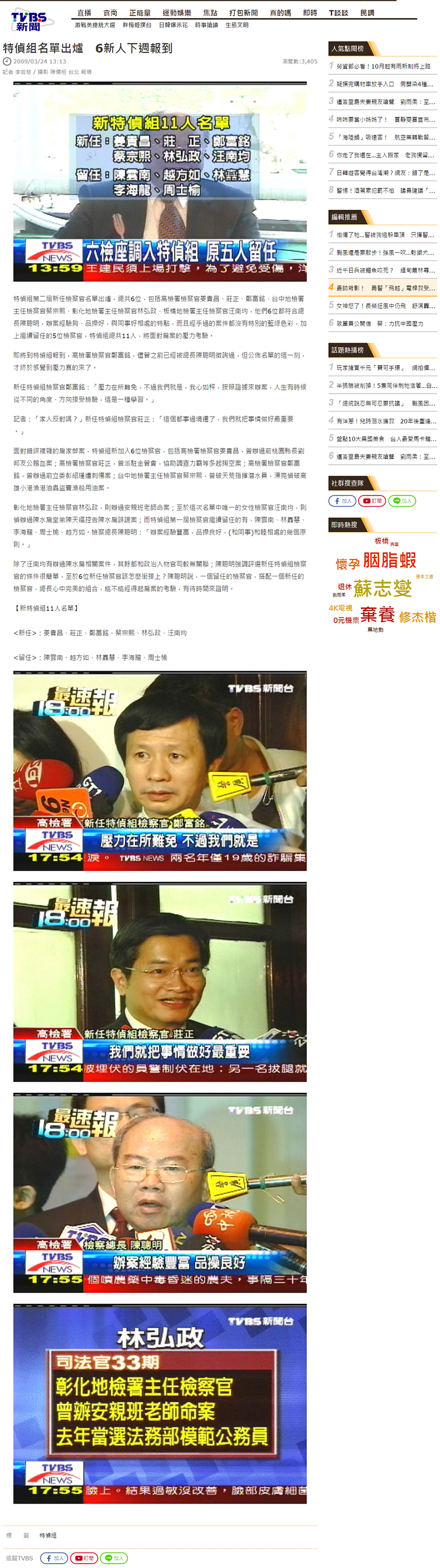The height and width of the screenshot is (1568, 440).
Task: Open the 民調 section
Action: point(367,13)
